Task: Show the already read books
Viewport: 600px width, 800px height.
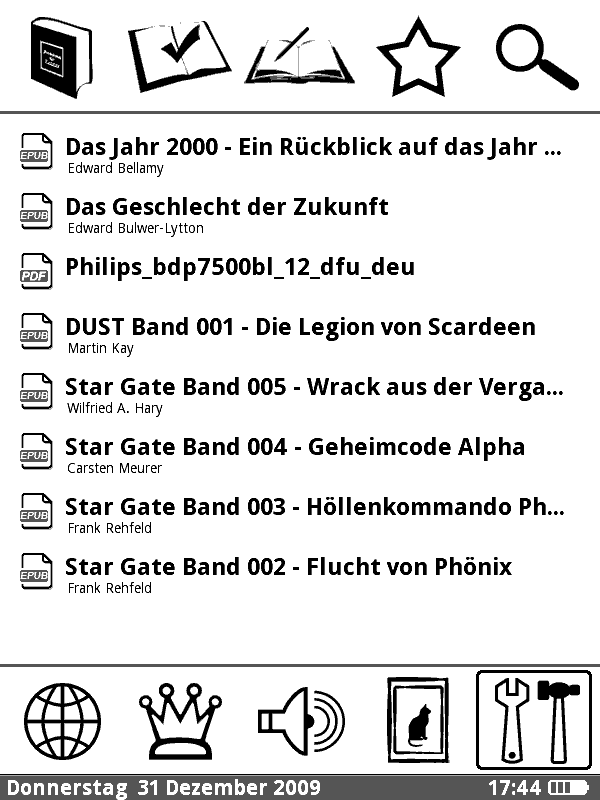Action: [x=178, y=56]
